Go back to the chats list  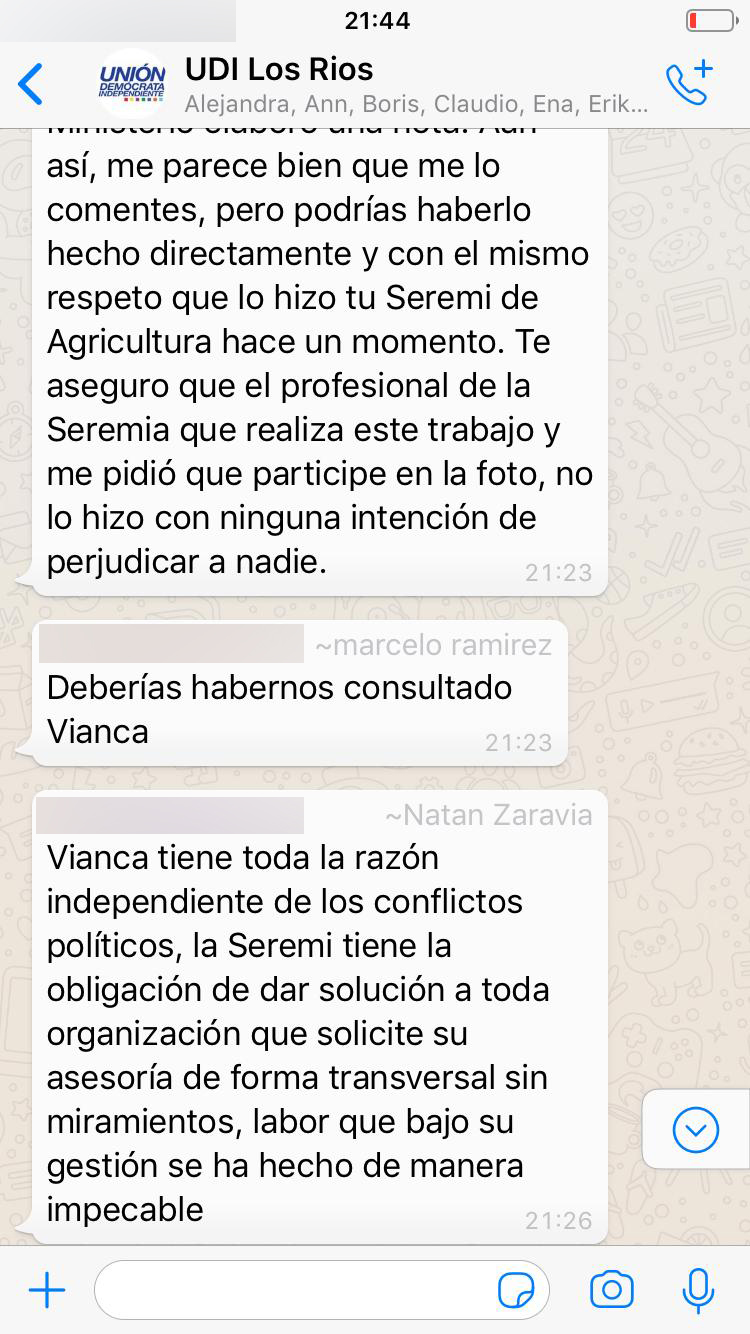(x=32, y=84)
